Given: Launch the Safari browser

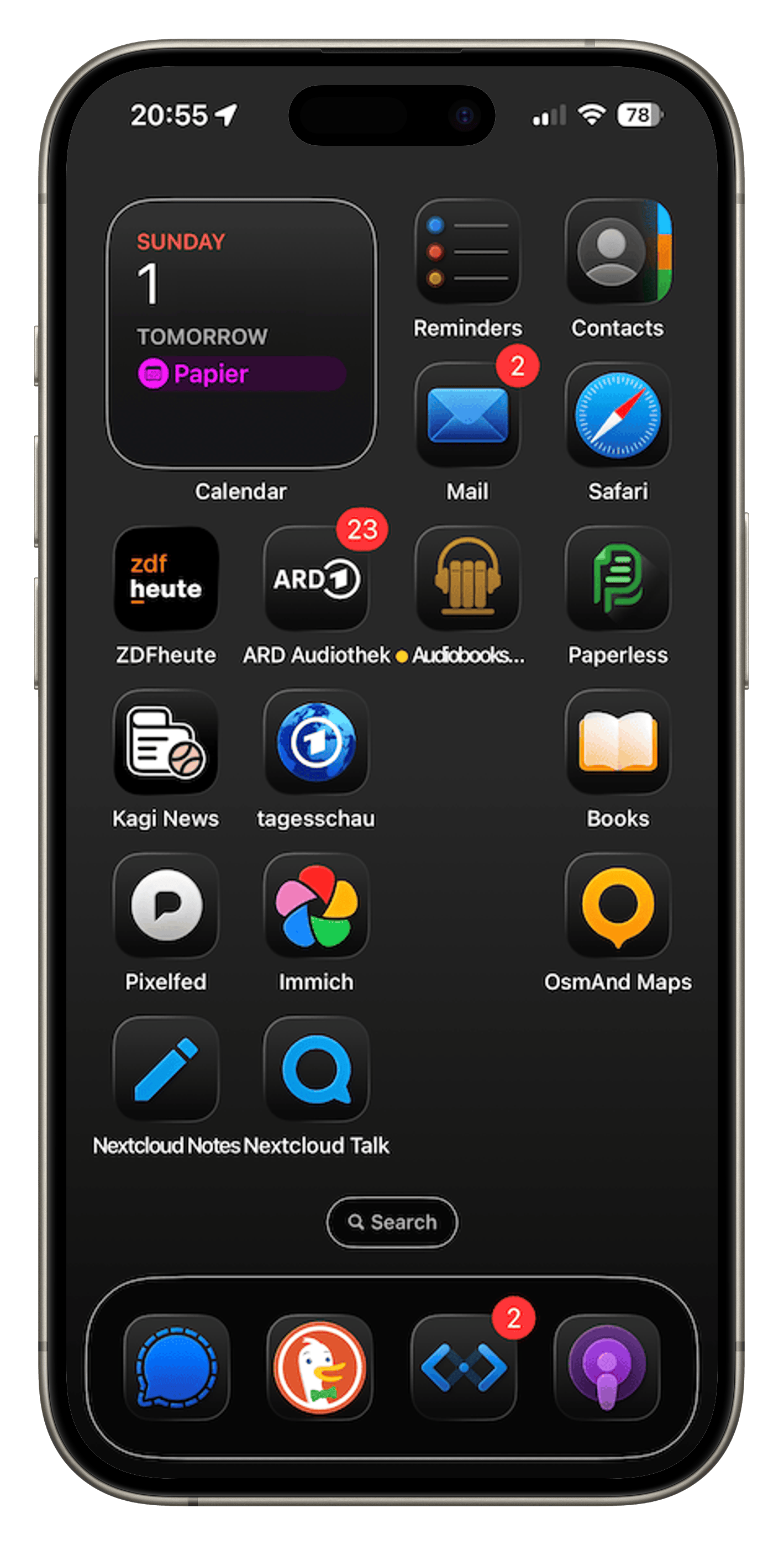Looking at the screenshot, I should pyautogui.click(x=618, y=415).
